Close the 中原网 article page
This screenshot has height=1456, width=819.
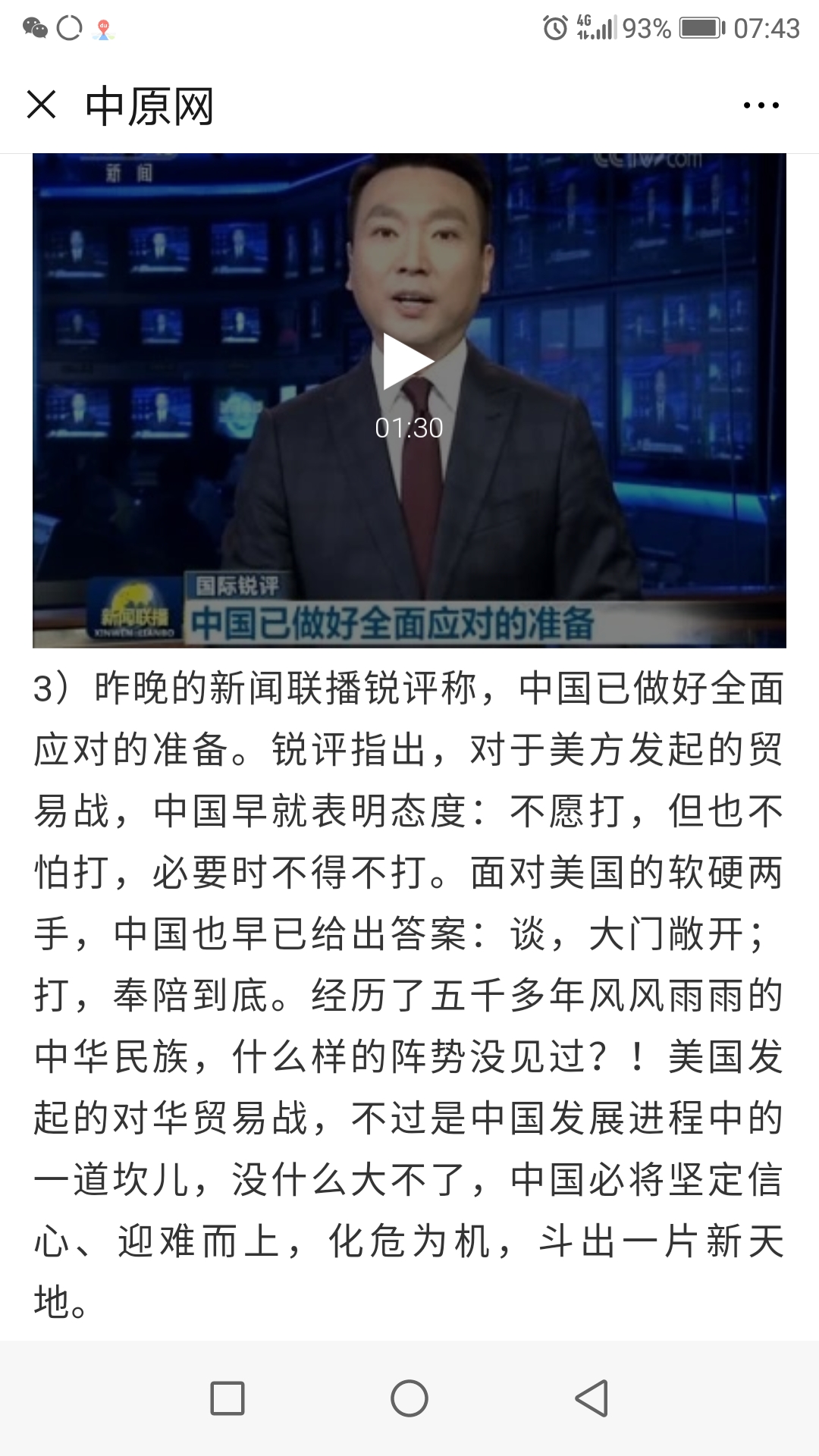(42, 105)
